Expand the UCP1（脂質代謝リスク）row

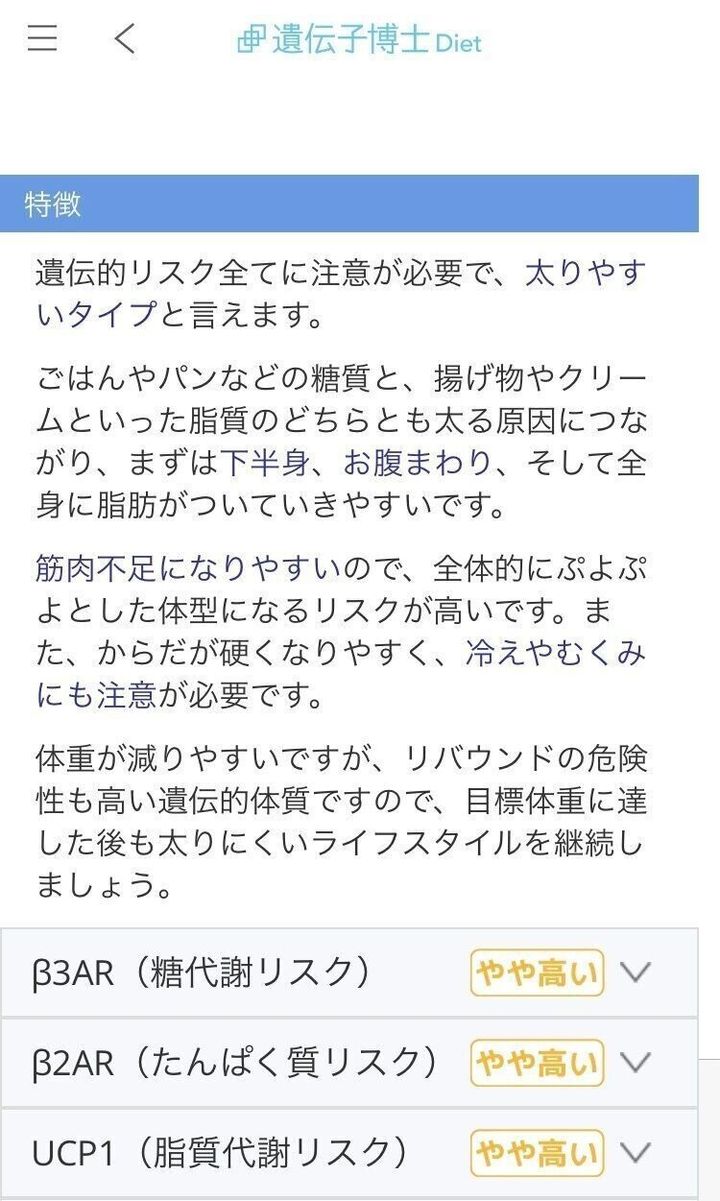[635, 1152]
